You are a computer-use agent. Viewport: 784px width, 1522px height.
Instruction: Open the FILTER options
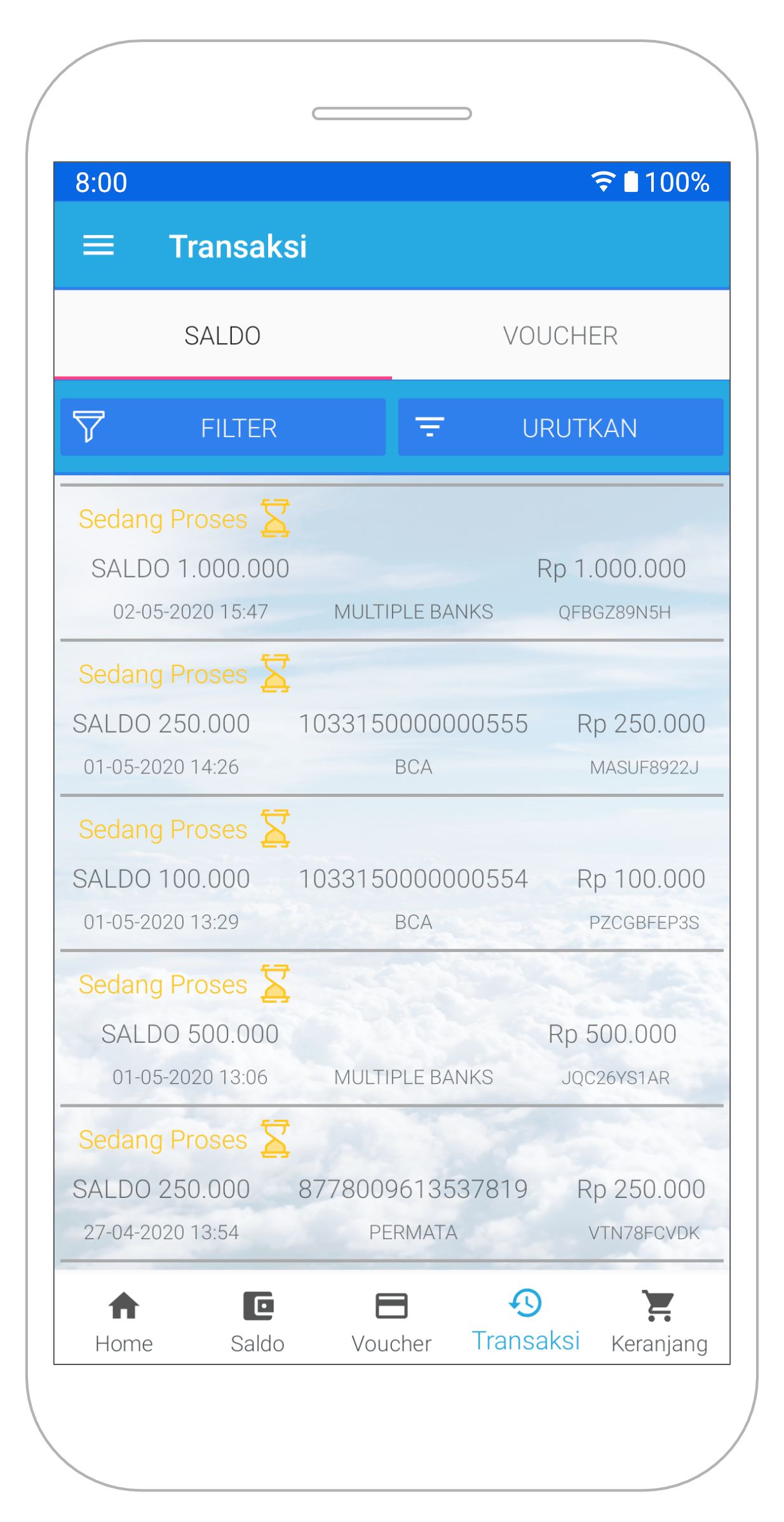coord(223,428)
